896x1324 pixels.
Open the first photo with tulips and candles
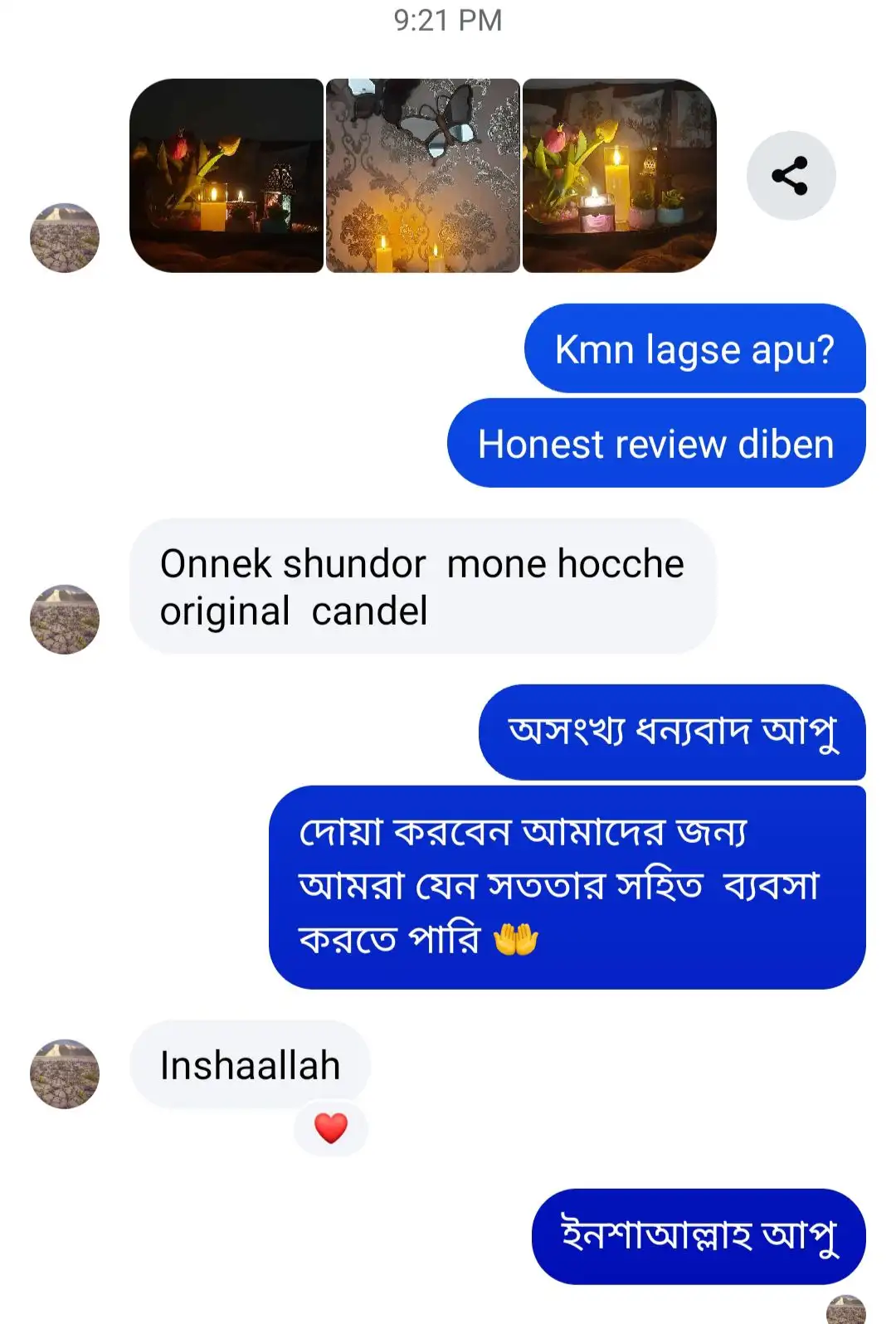226,176
